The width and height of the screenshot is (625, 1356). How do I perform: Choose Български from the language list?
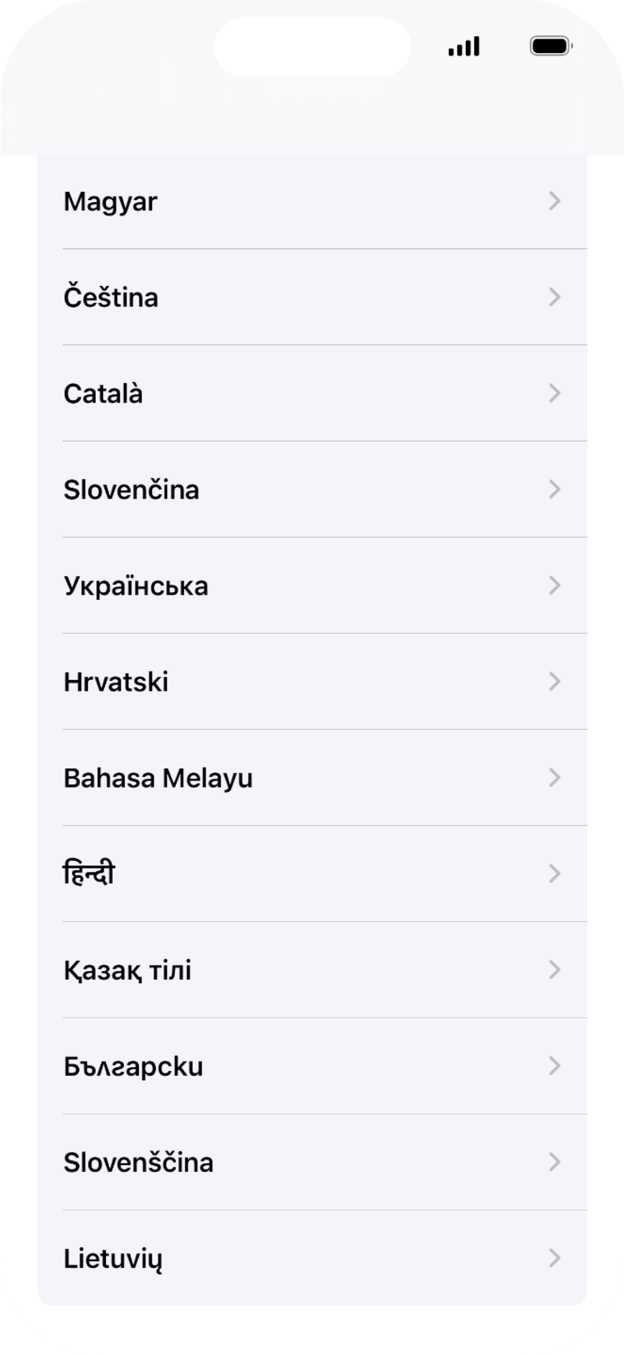coord(311,1066)
